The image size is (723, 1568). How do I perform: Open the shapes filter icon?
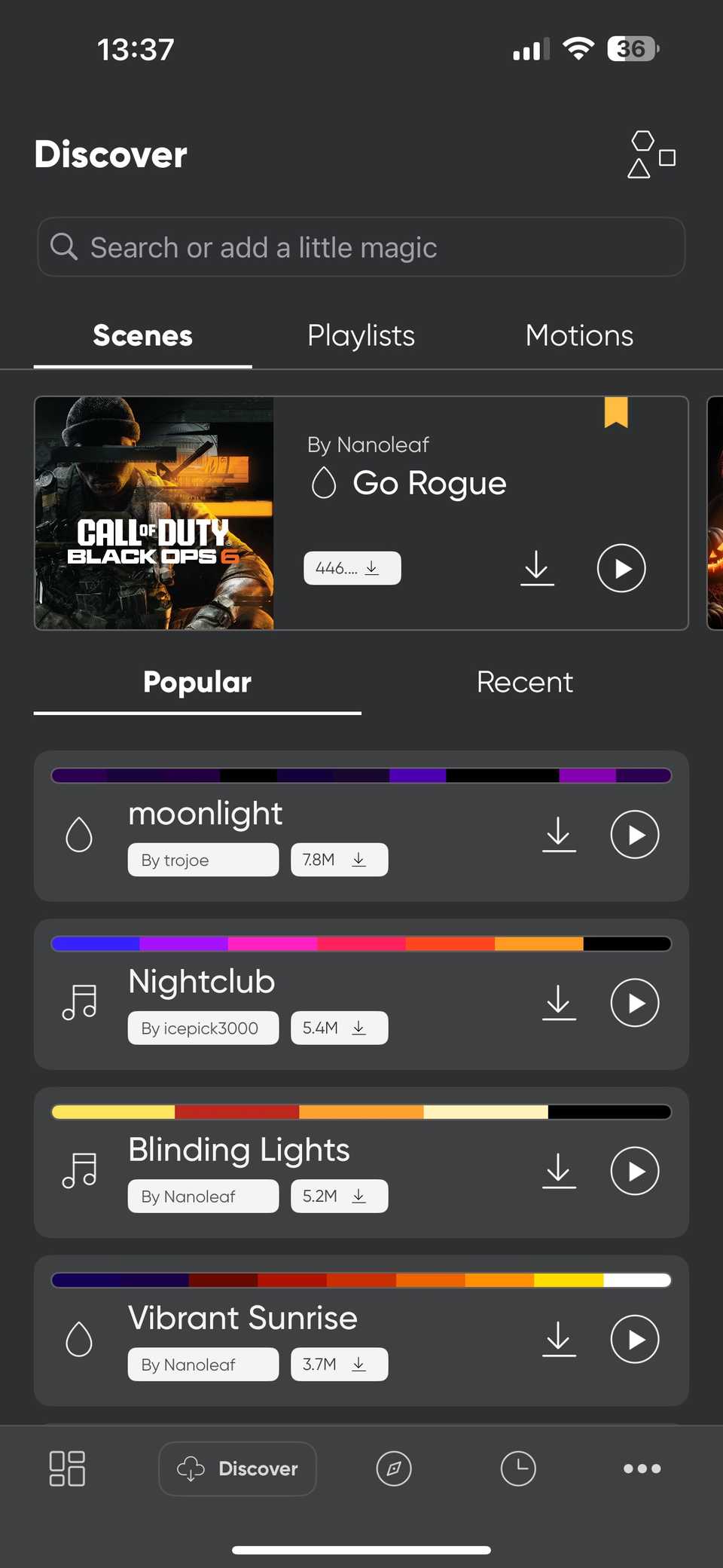coord(651,154)
